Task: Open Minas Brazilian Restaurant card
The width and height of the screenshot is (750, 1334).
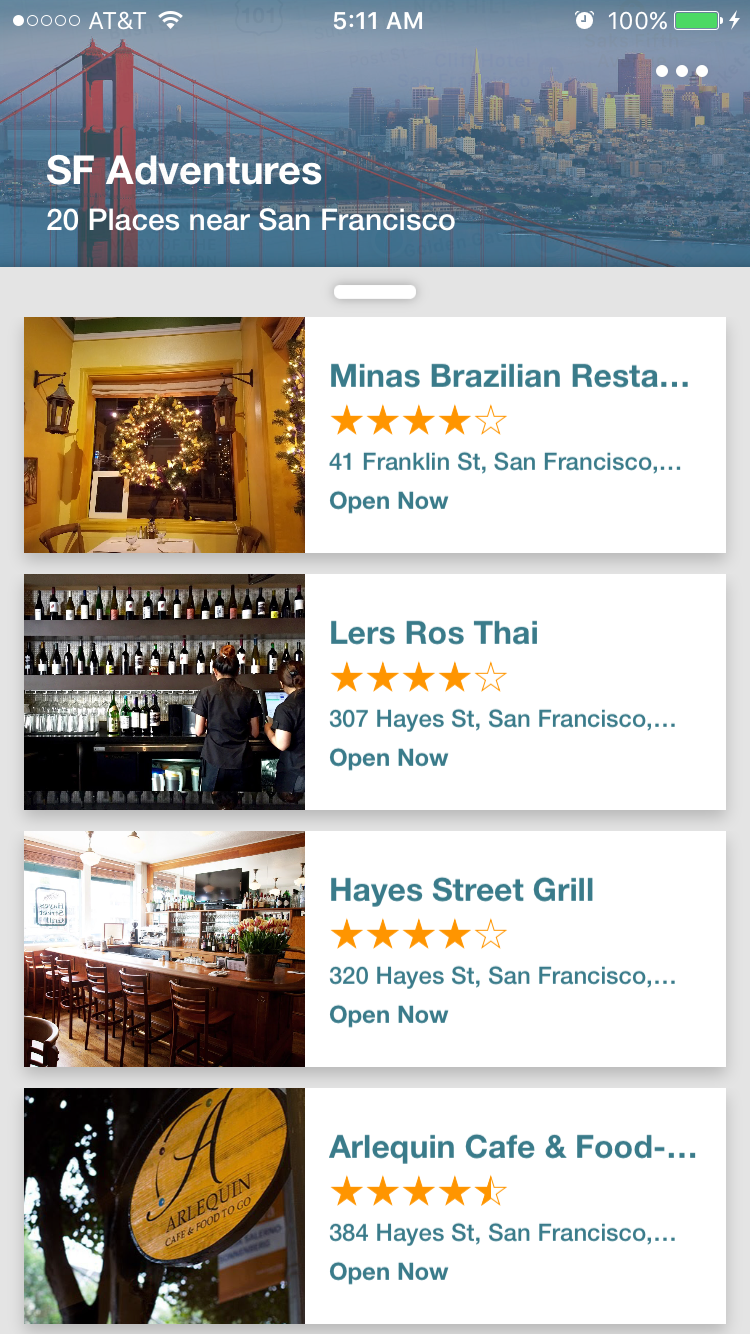Action: tap(375, 435)
